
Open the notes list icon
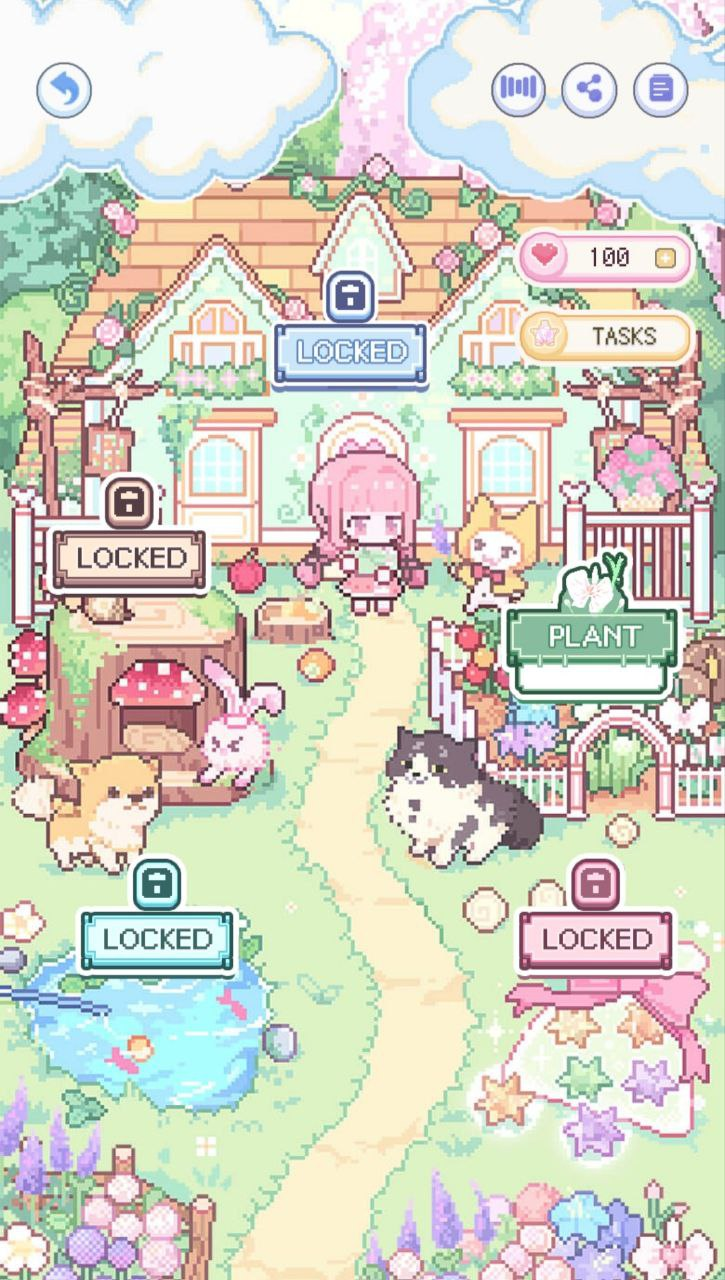pyautogui.click(x=660, y=90)
